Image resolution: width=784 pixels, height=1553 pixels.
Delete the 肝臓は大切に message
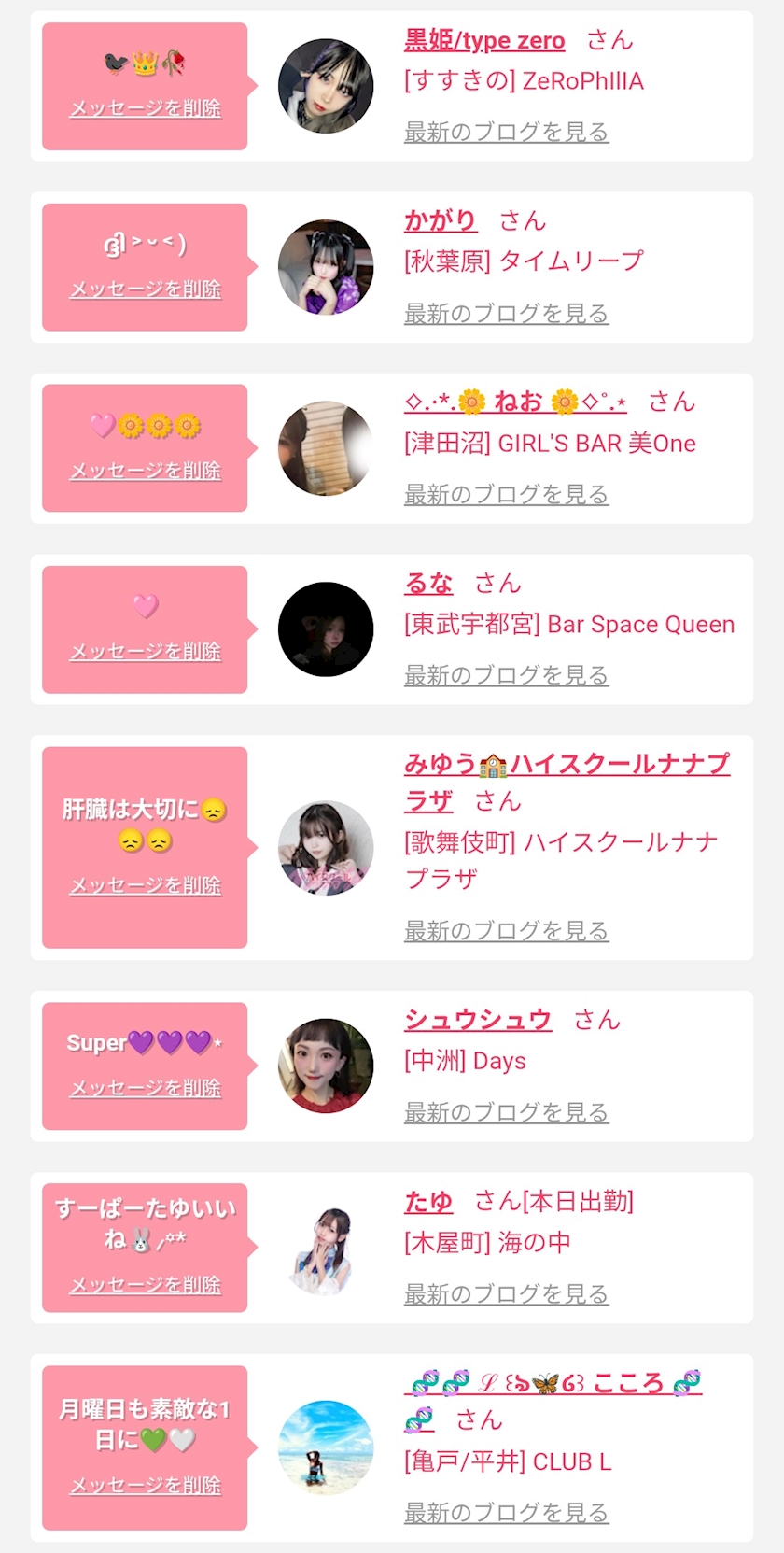[146, 885]
